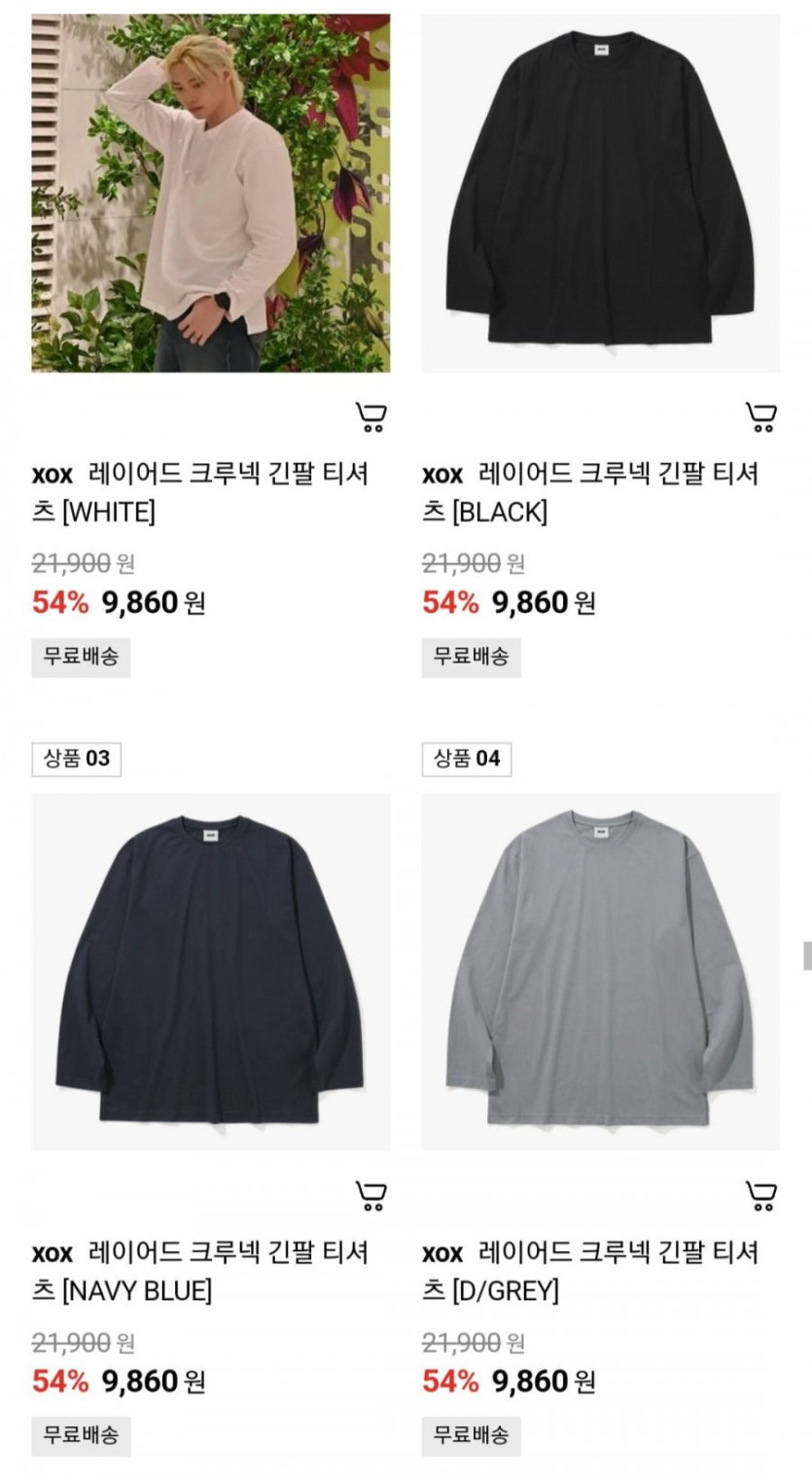
Task: Add the BLACK long-sleeve tee to cart
Action: [x=760, y=416]
